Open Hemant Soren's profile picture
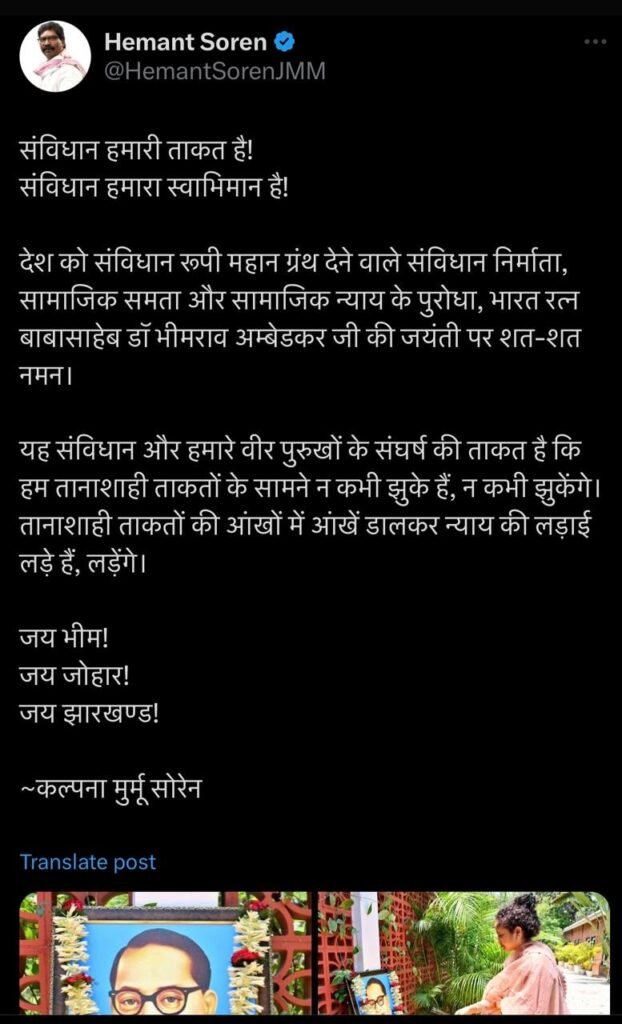 tap(55, 56)
